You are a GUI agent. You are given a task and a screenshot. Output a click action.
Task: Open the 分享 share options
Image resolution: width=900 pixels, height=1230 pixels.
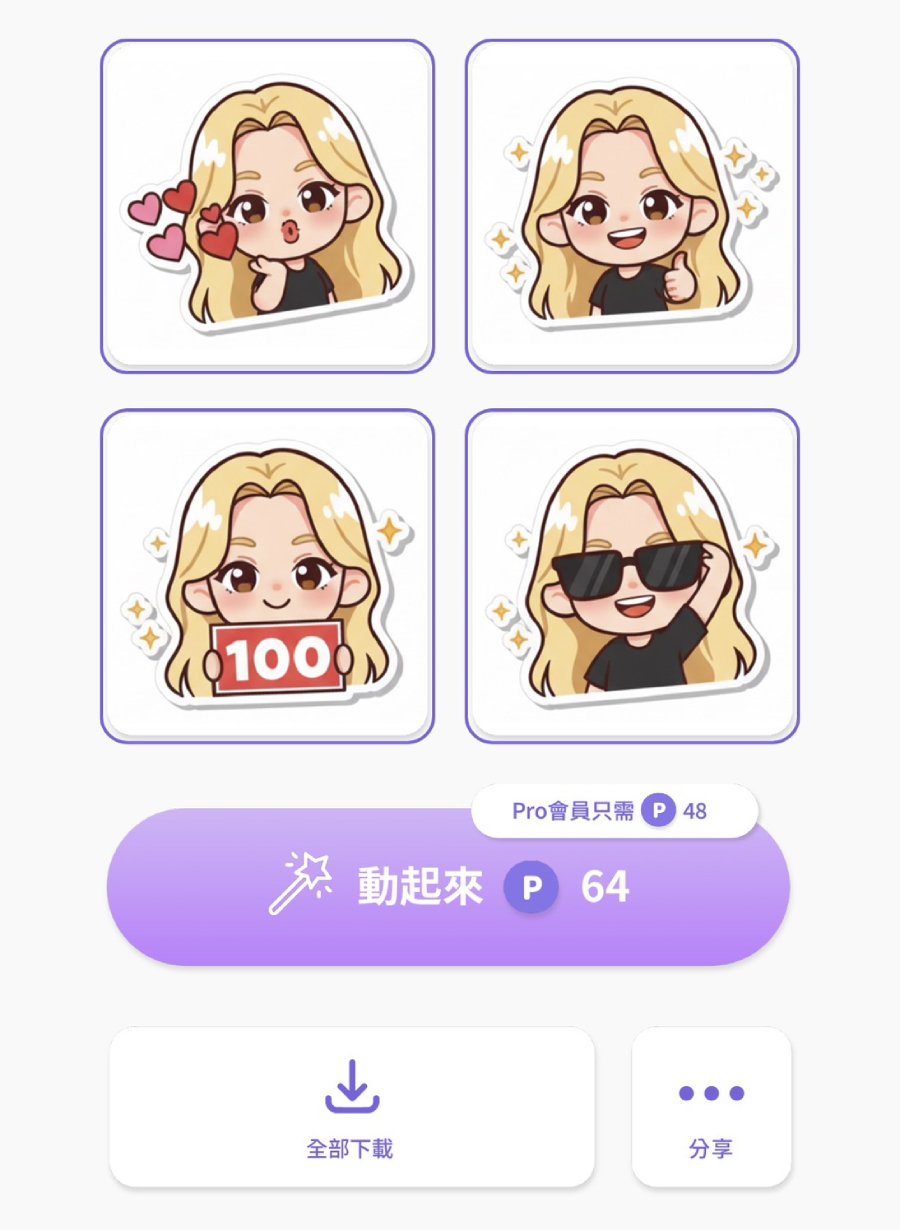tap(711, 1107)
